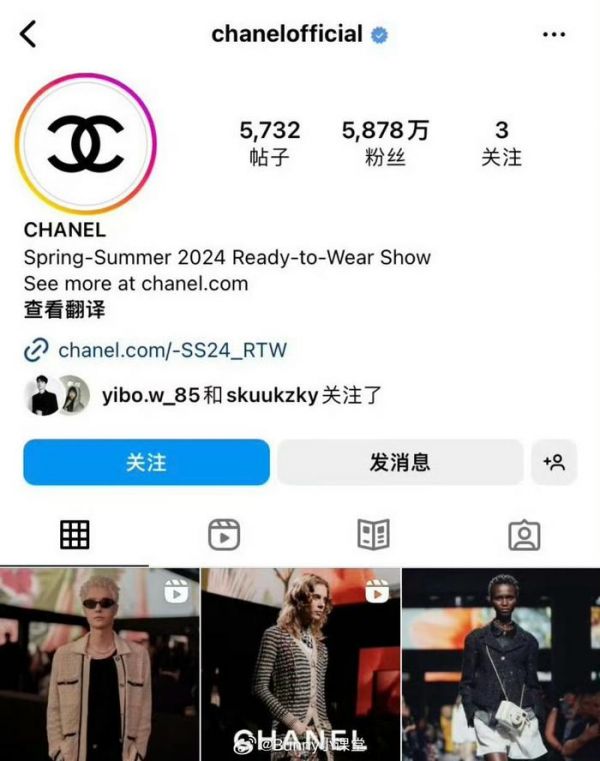
Task: View the 3 following accounts
Action: (x=501, y=143)
